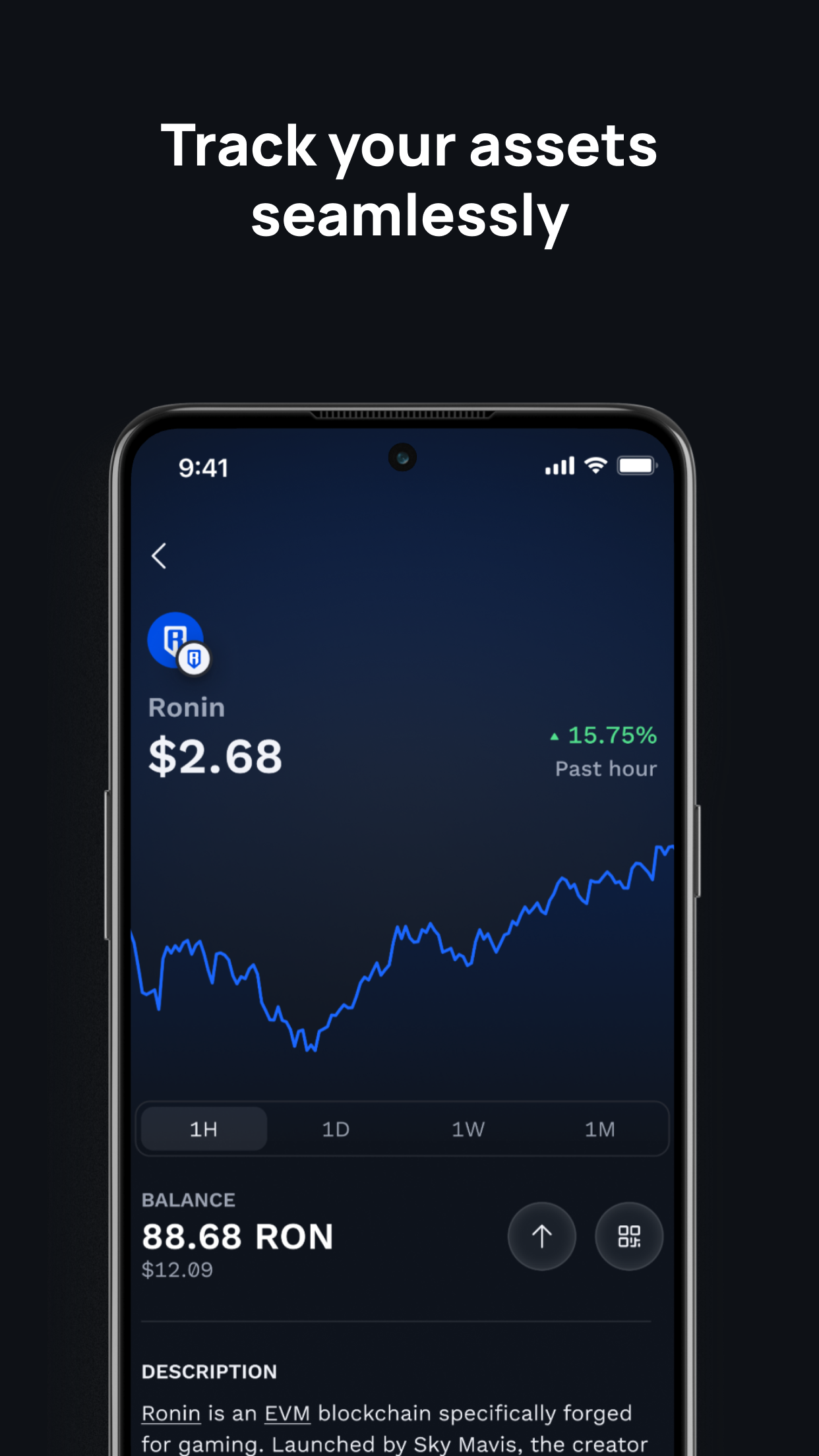Tap the send arrow icon next to balance

pos(542,1236)
